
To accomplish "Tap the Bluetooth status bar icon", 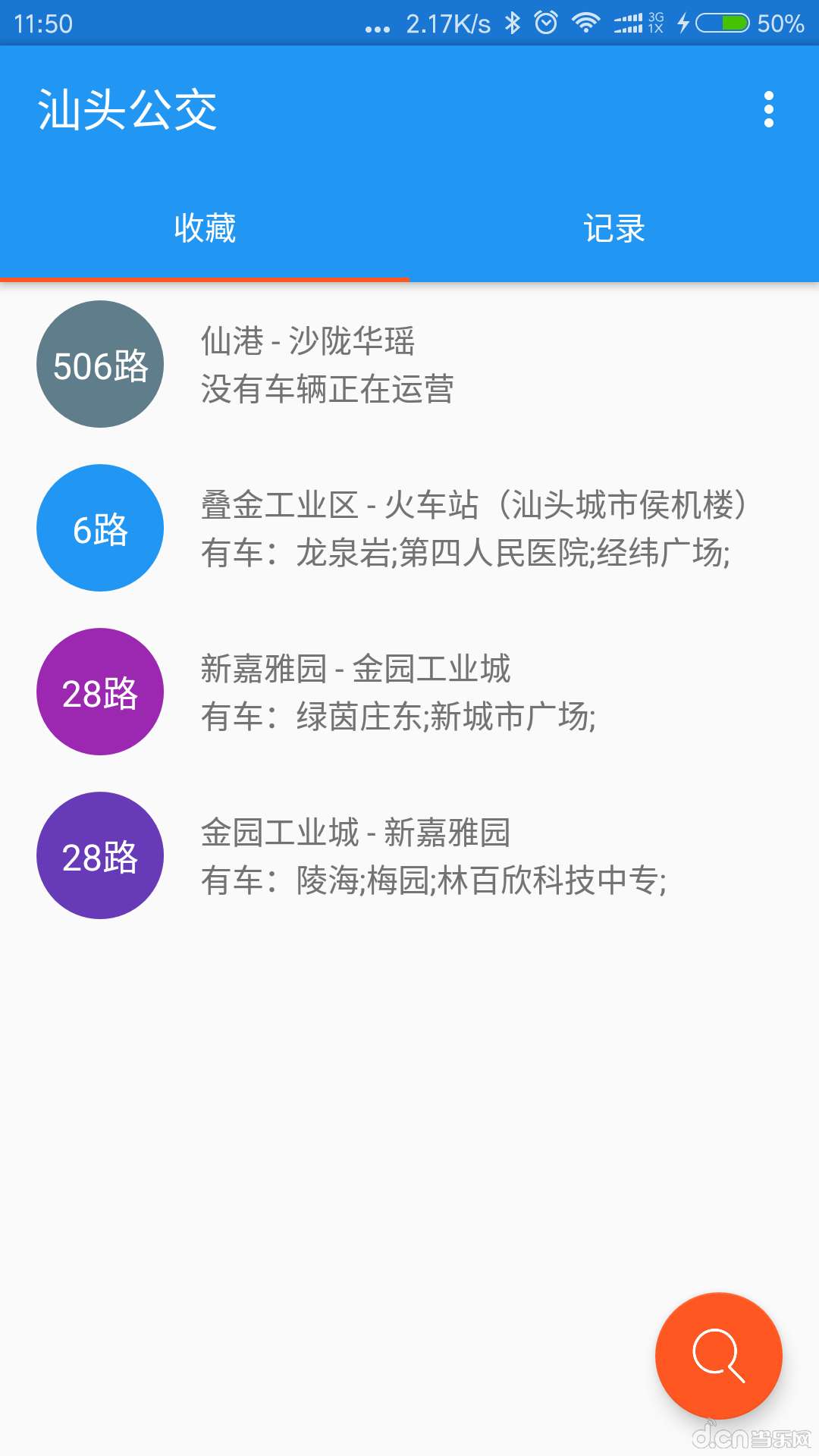I will [512, 23].
